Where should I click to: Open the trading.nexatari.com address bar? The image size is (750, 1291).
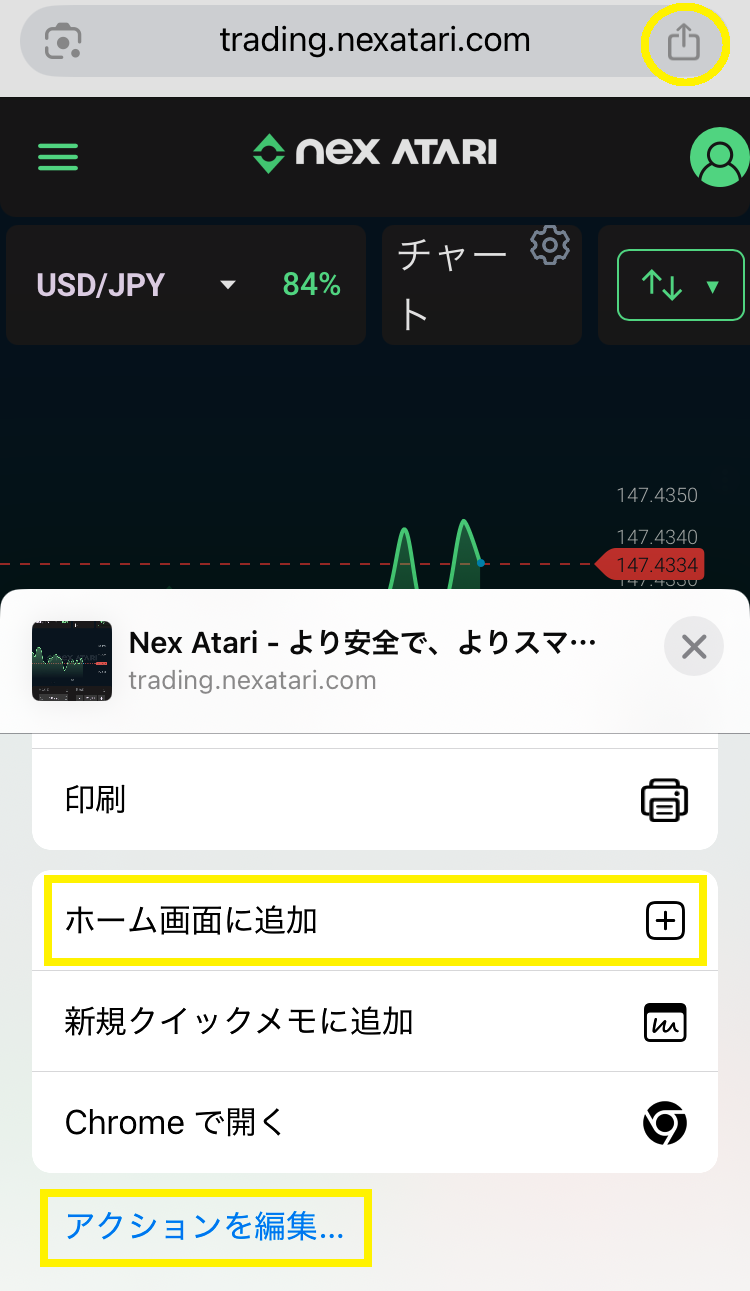(374, 41)
